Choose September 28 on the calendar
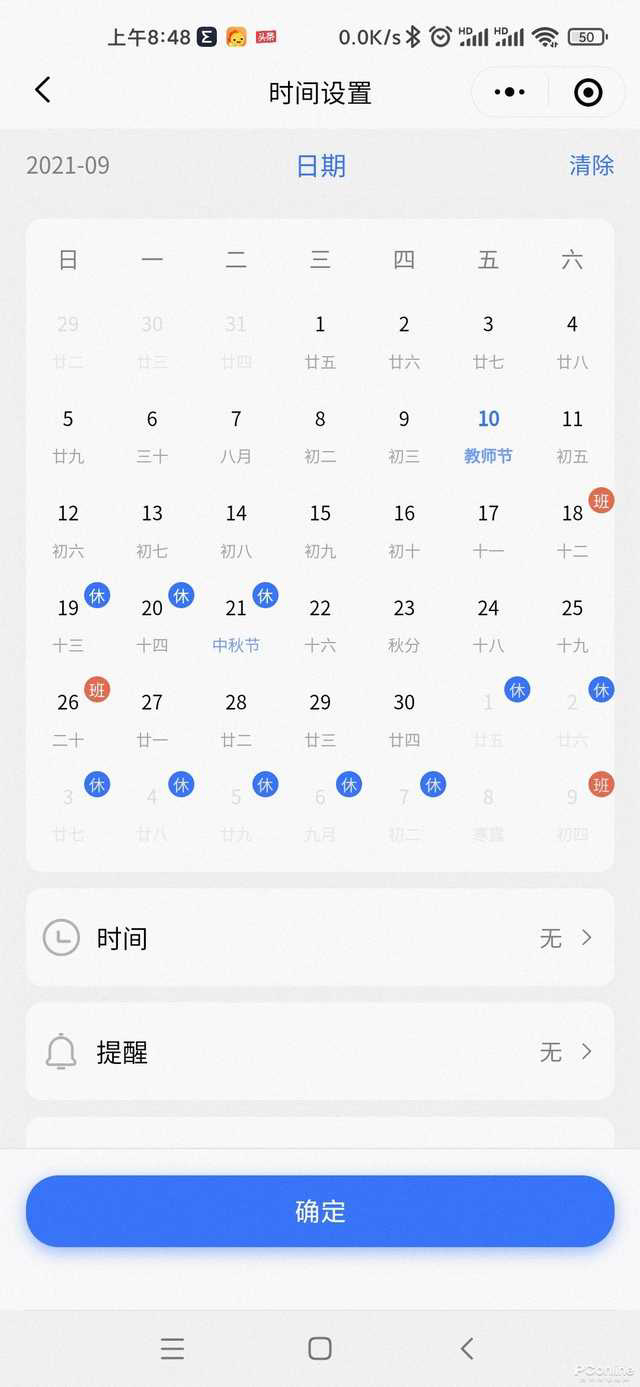640x1387 pixels. [236, 717]
